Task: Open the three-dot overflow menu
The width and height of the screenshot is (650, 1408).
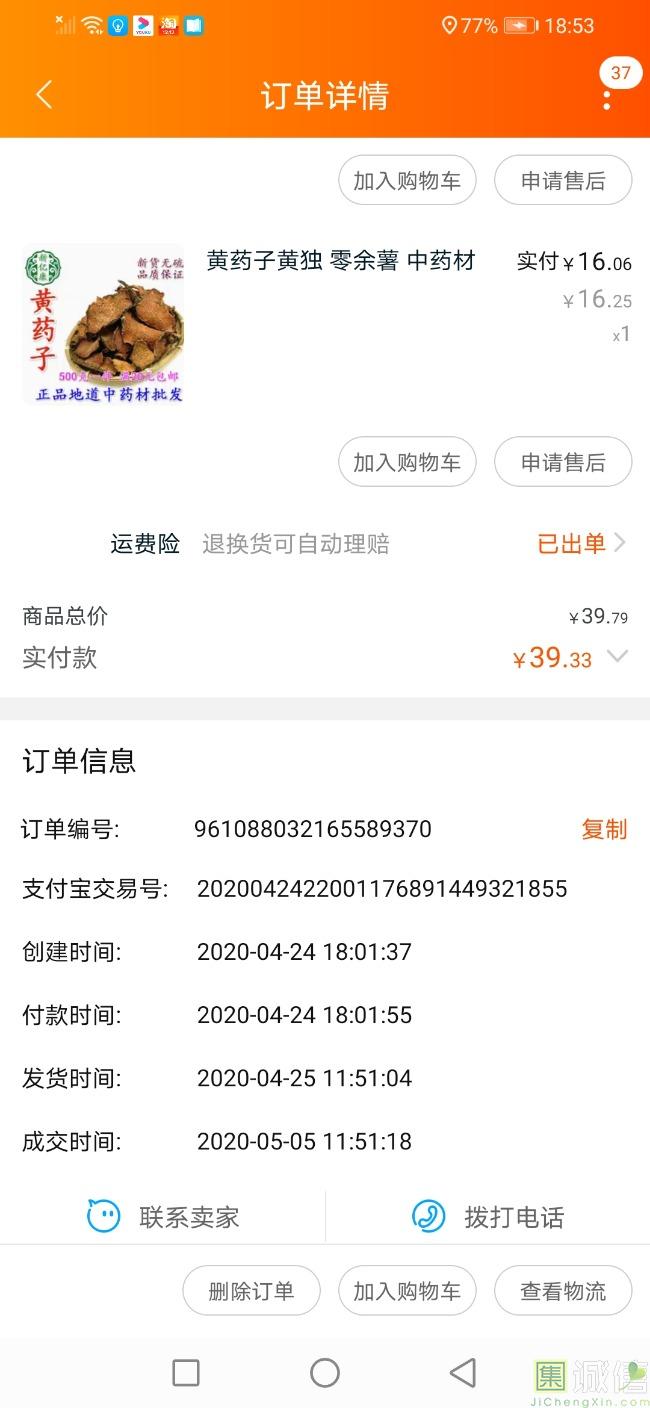Action: 607,99
